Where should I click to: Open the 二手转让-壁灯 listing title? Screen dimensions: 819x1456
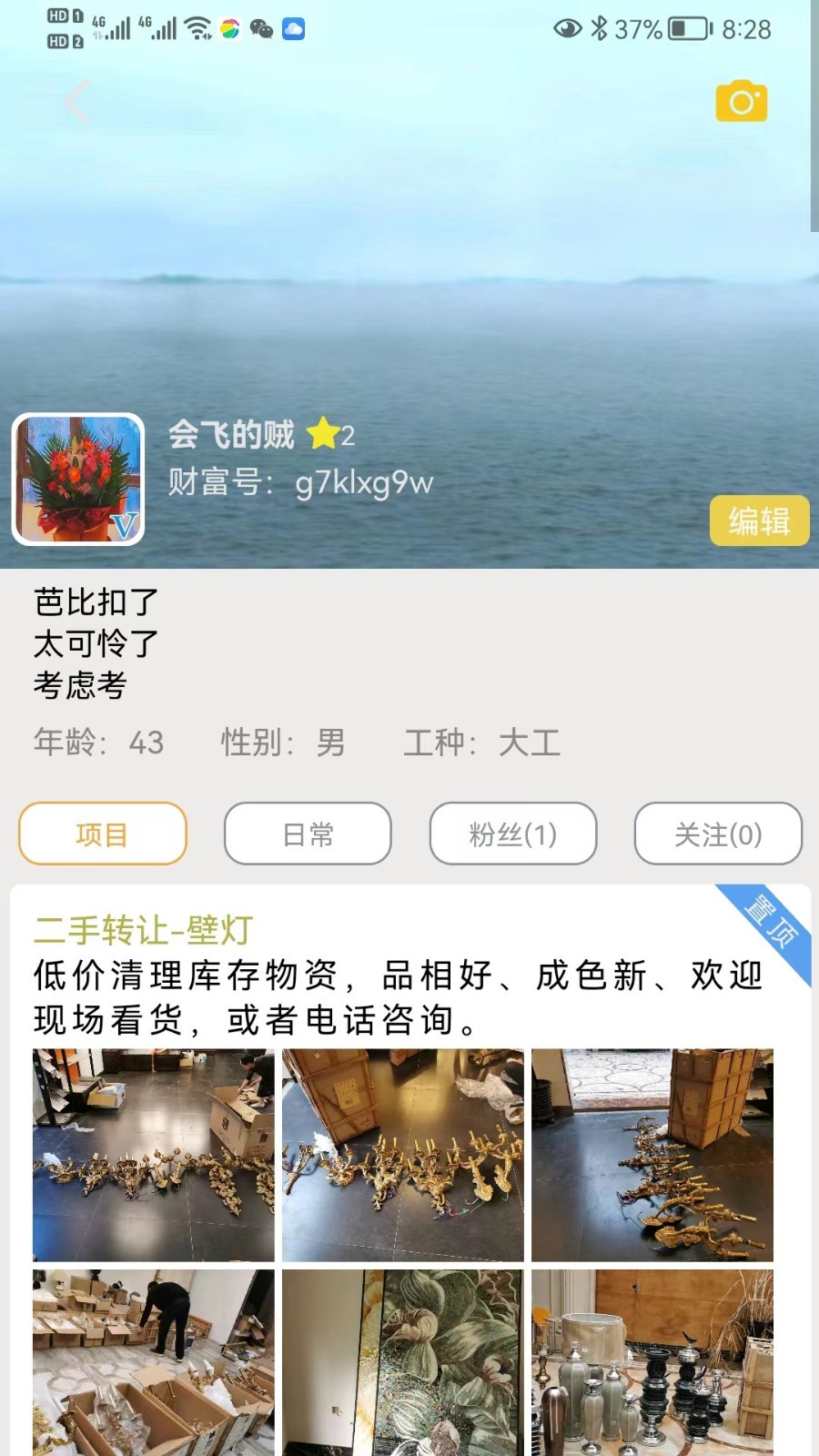click(143, 931)
